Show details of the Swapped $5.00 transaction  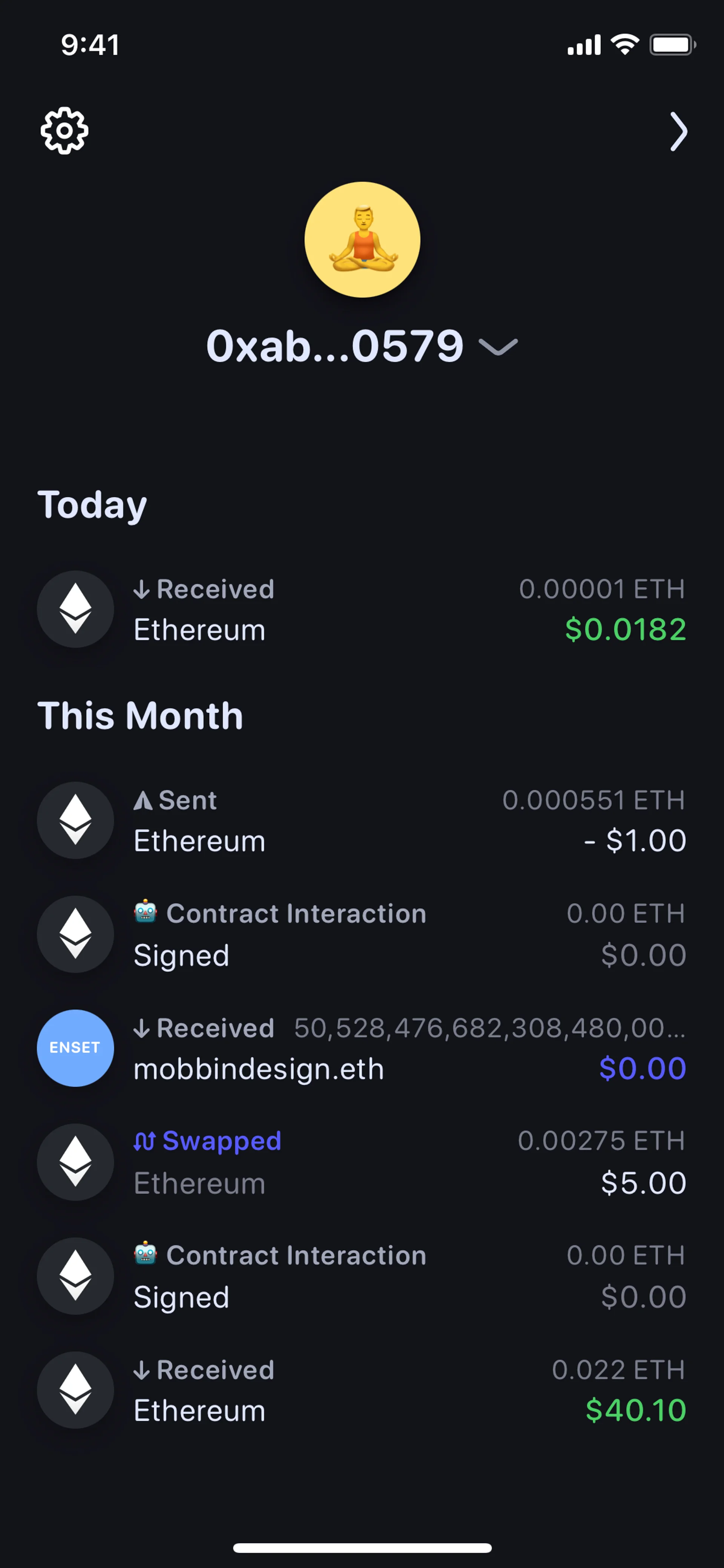362,1162
